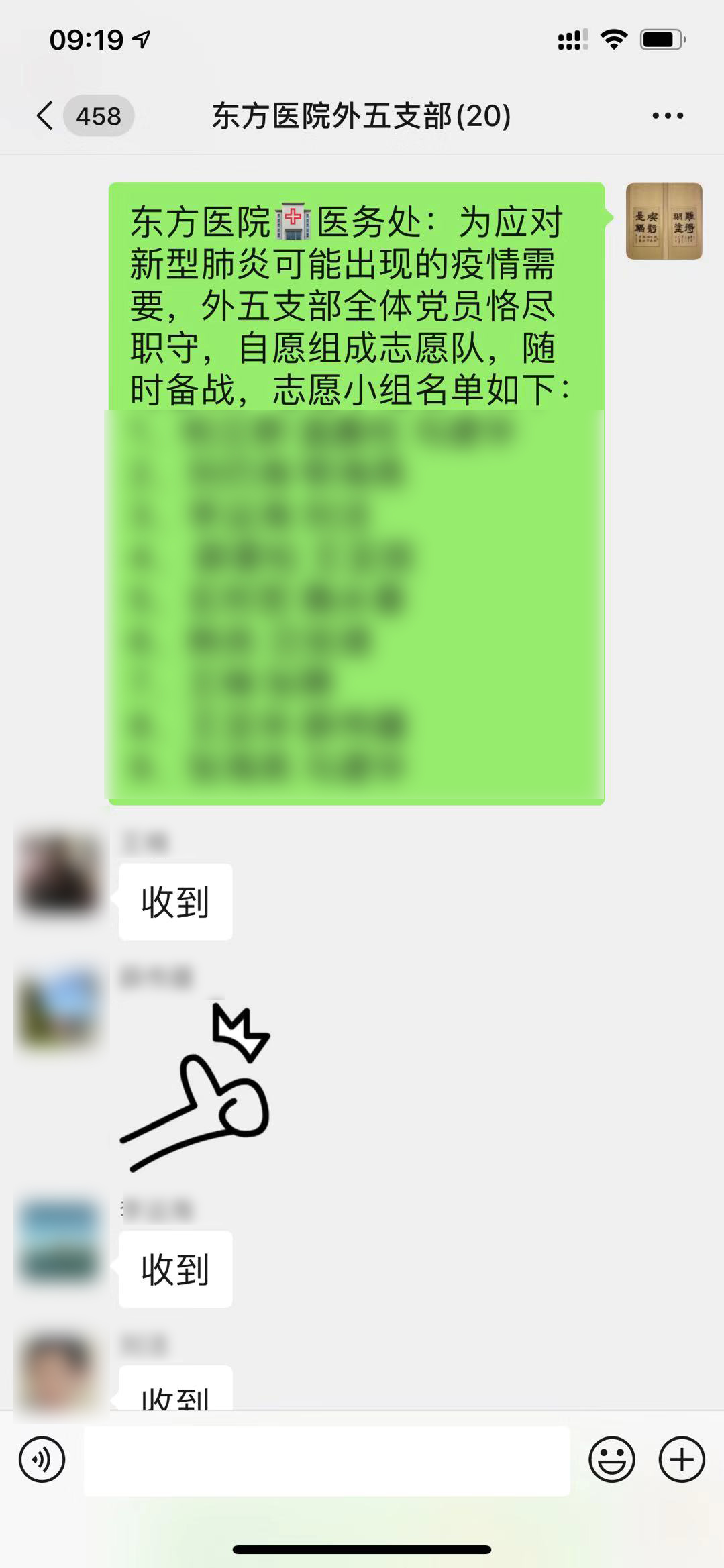This screenshot has height=1568, width=724.
Task: Open the plus attachments menu
Action: 682,1459
